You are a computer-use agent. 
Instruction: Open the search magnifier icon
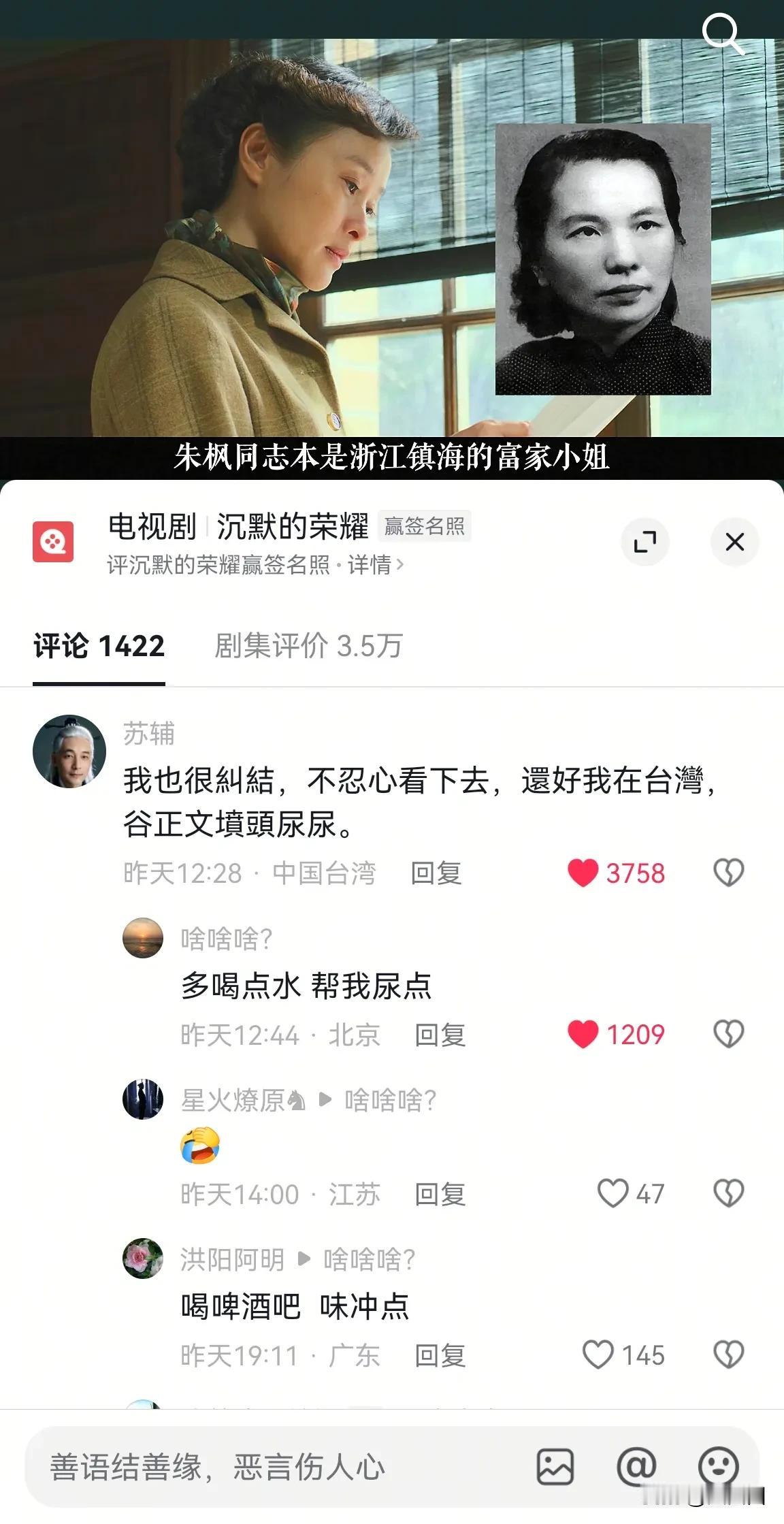coord(722,34)
